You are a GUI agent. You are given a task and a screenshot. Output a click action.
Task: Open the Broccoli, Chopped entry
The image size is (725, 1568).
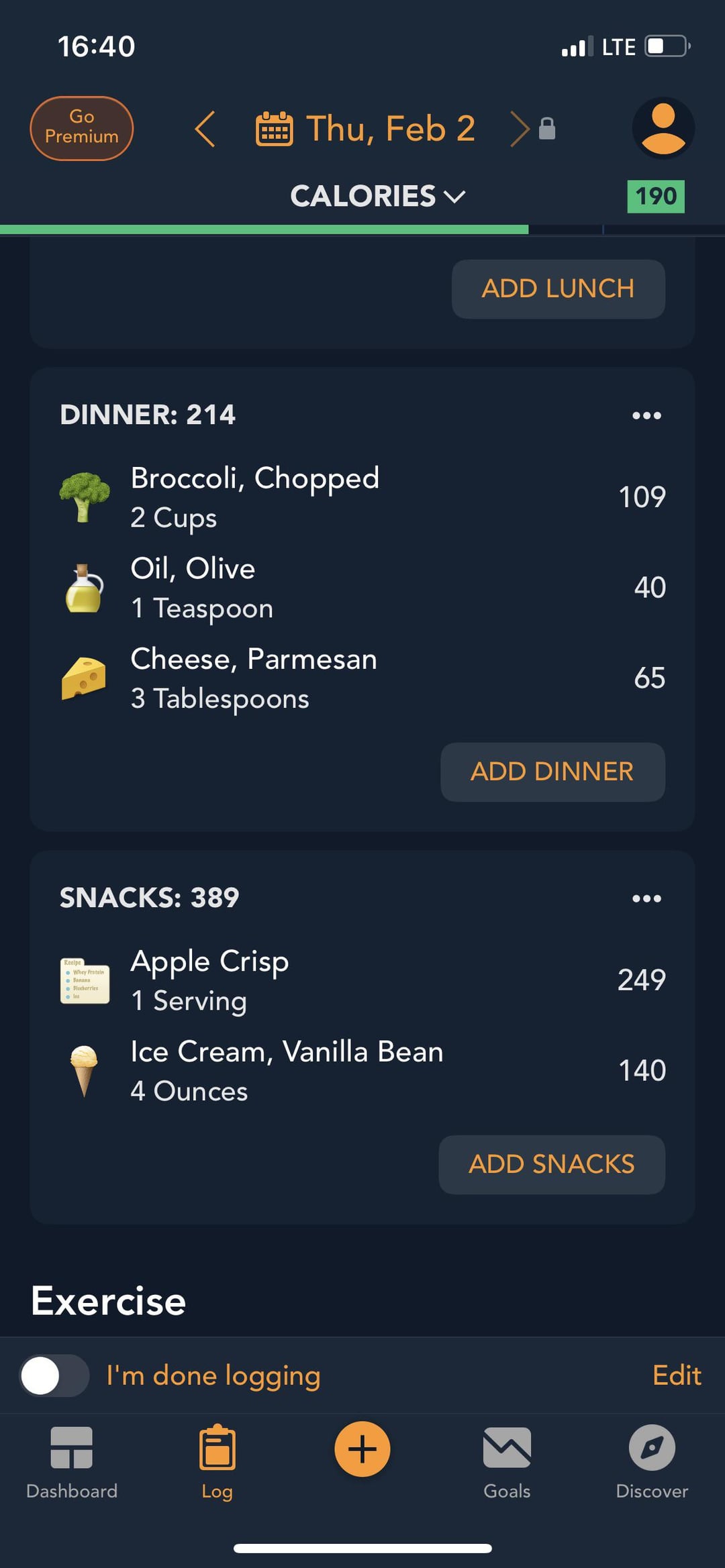[362, 497]
